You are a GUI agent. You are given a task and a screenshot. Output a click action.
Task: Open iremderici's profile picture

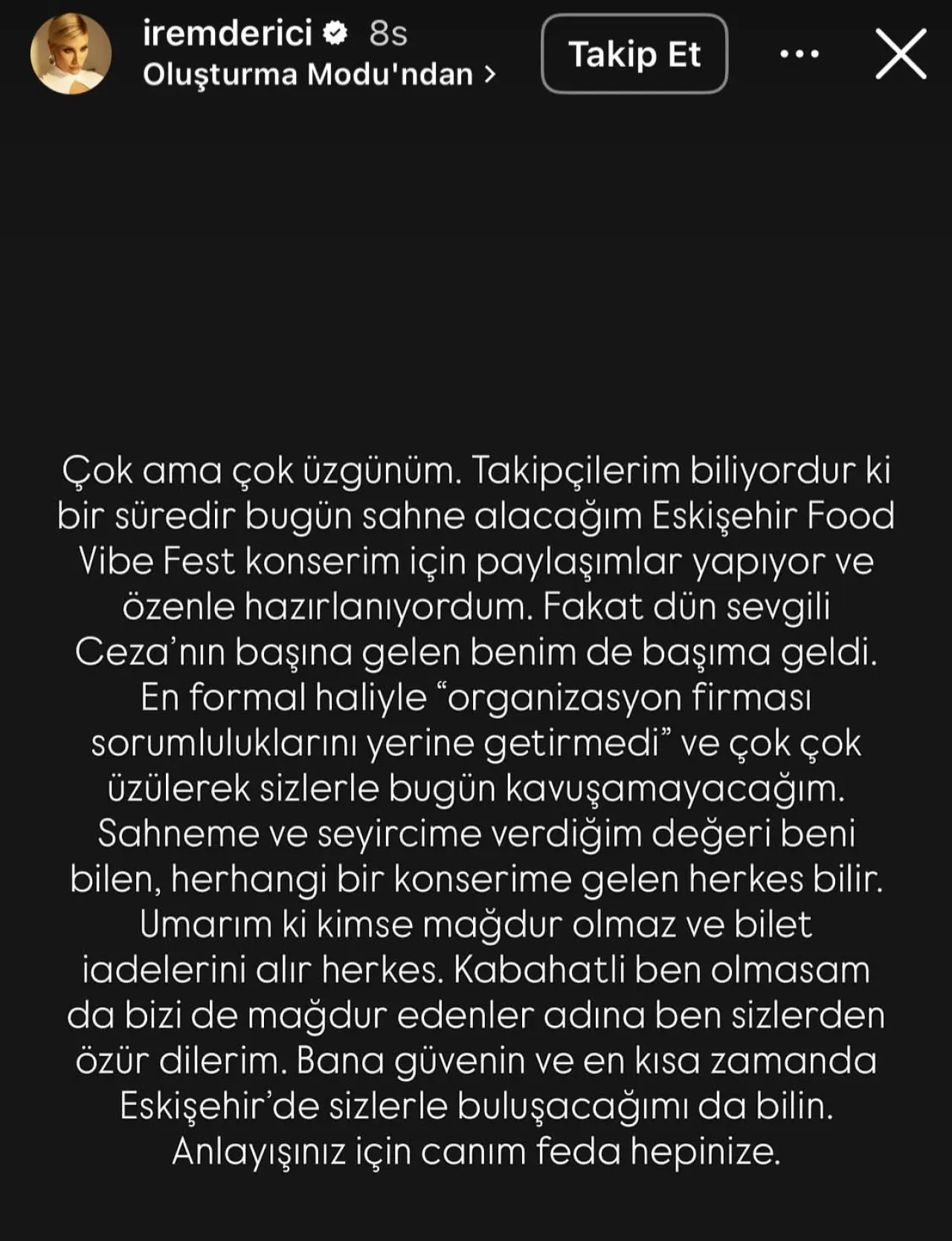pos(71,54)
